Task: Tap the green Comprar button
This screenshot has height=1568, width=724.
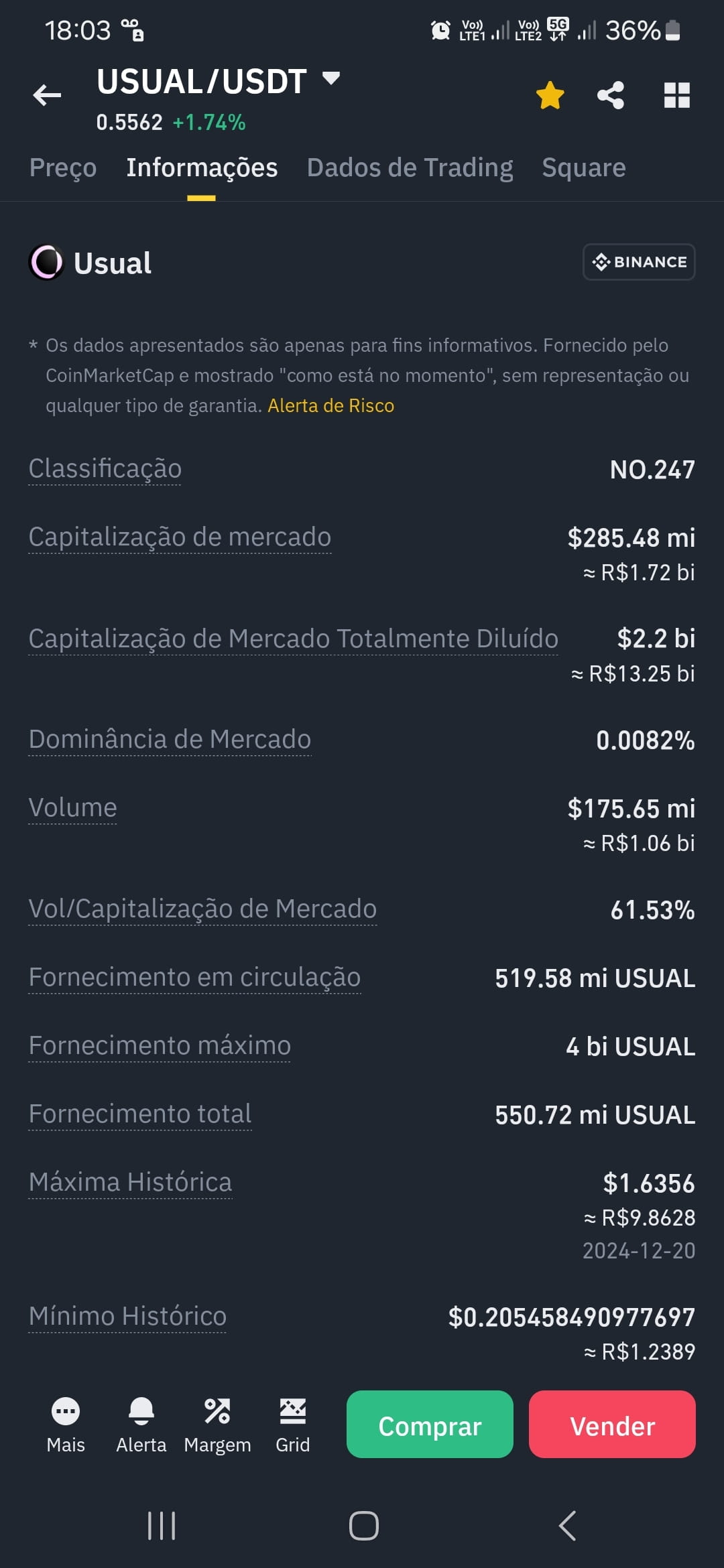Action: [430, 1424]
